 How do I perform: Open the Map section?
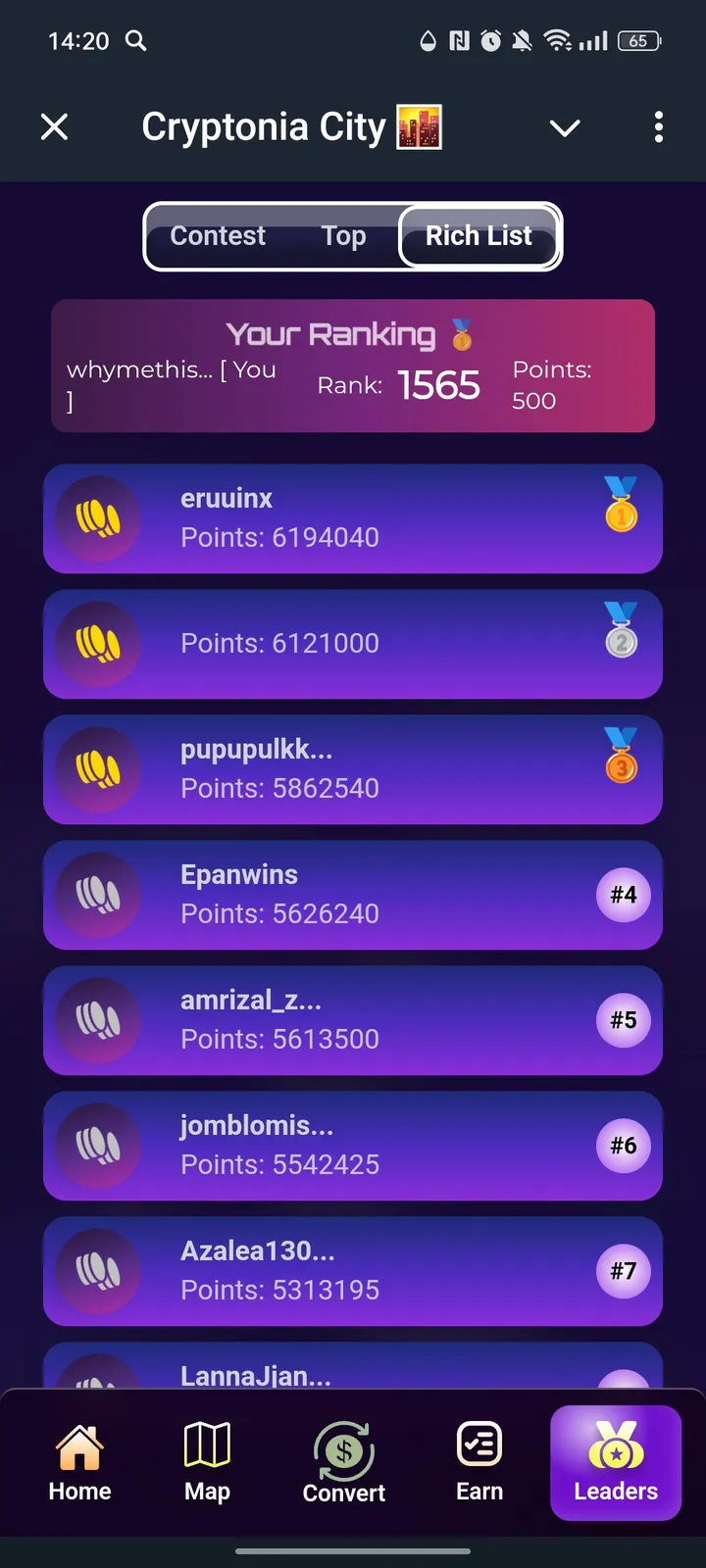207,1462
